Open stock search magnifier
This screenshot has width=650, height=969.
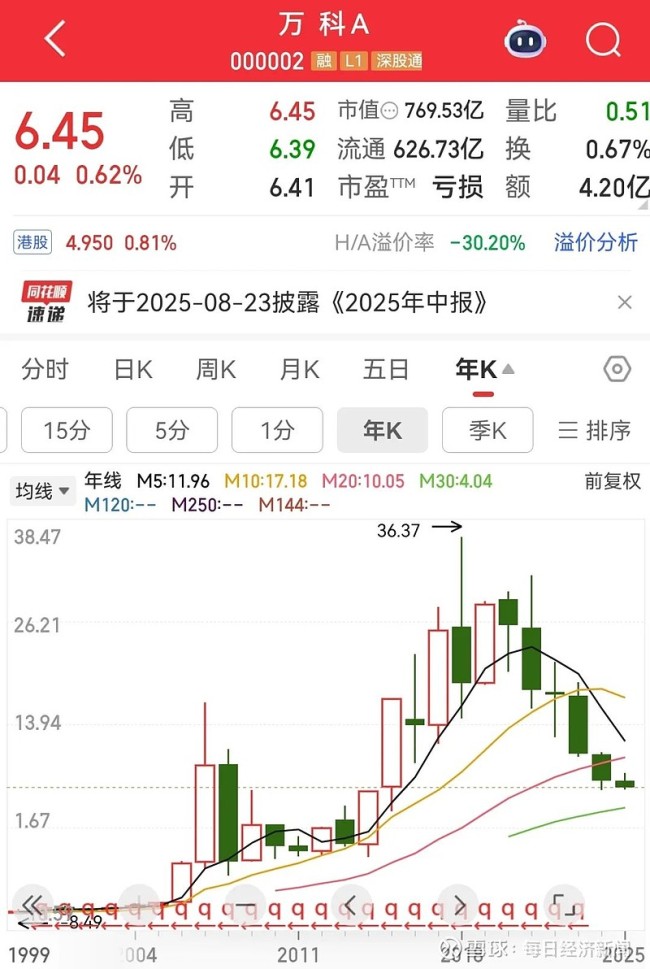point(603,40)
